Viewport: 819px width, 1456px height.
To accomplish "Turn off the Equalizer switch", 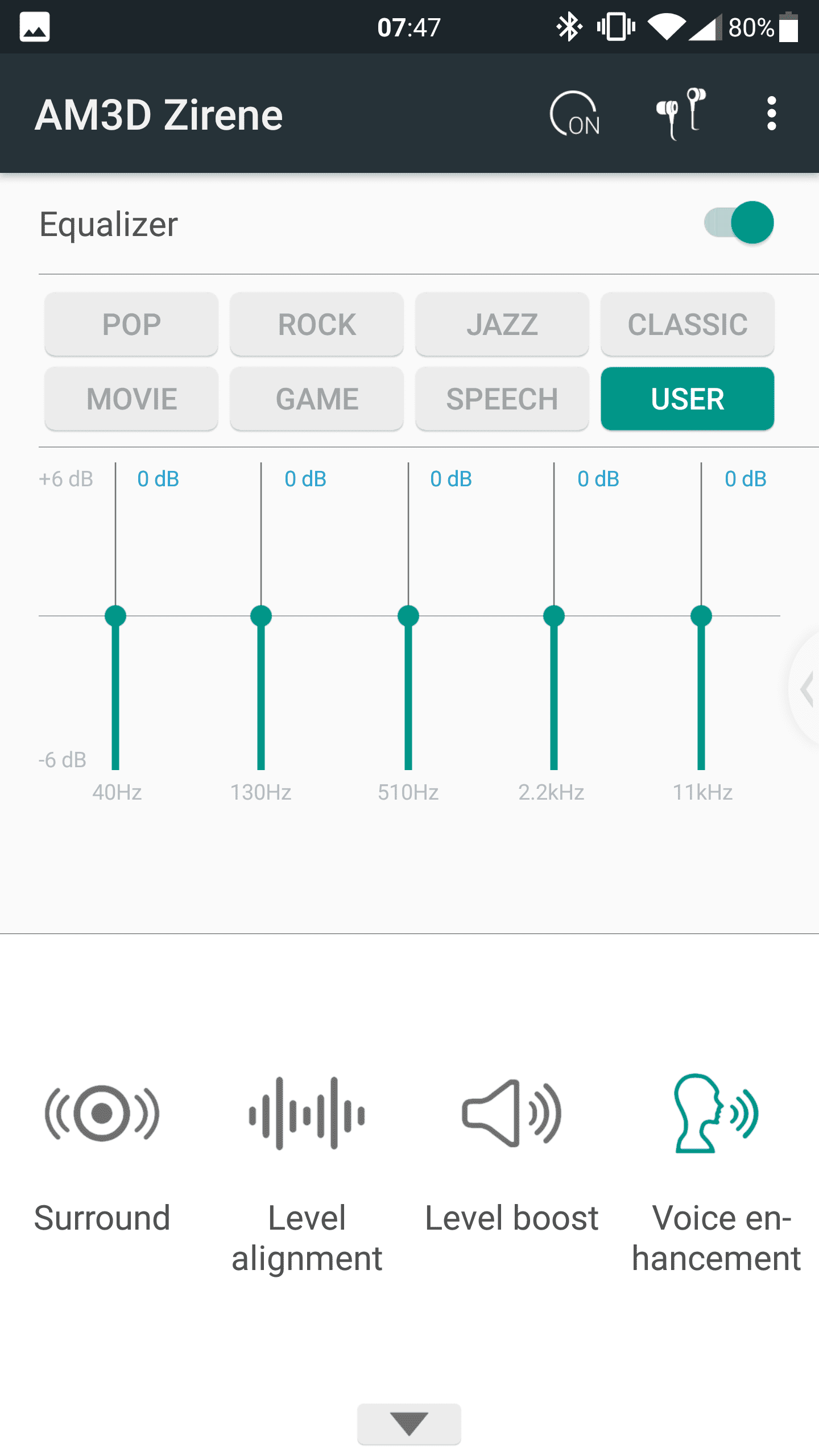I will pyautogui.click(x=738, y=224).
